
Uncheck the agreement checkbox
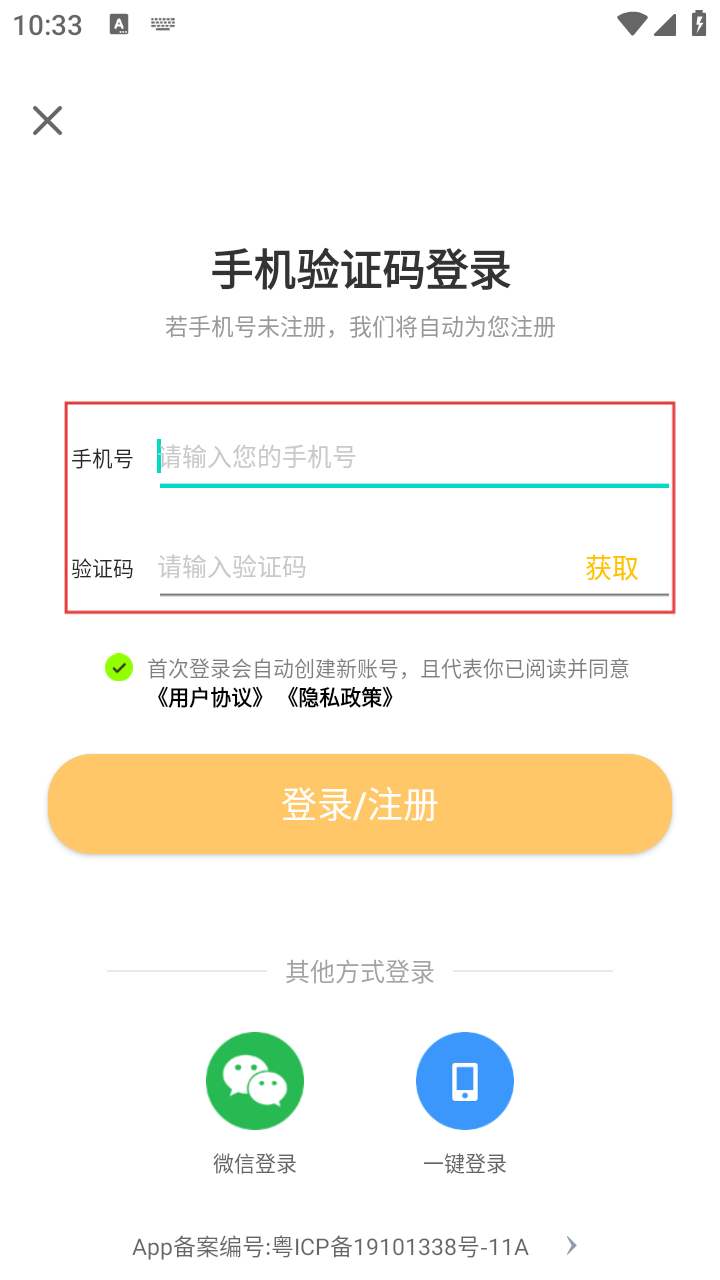[x=119, y=667]
